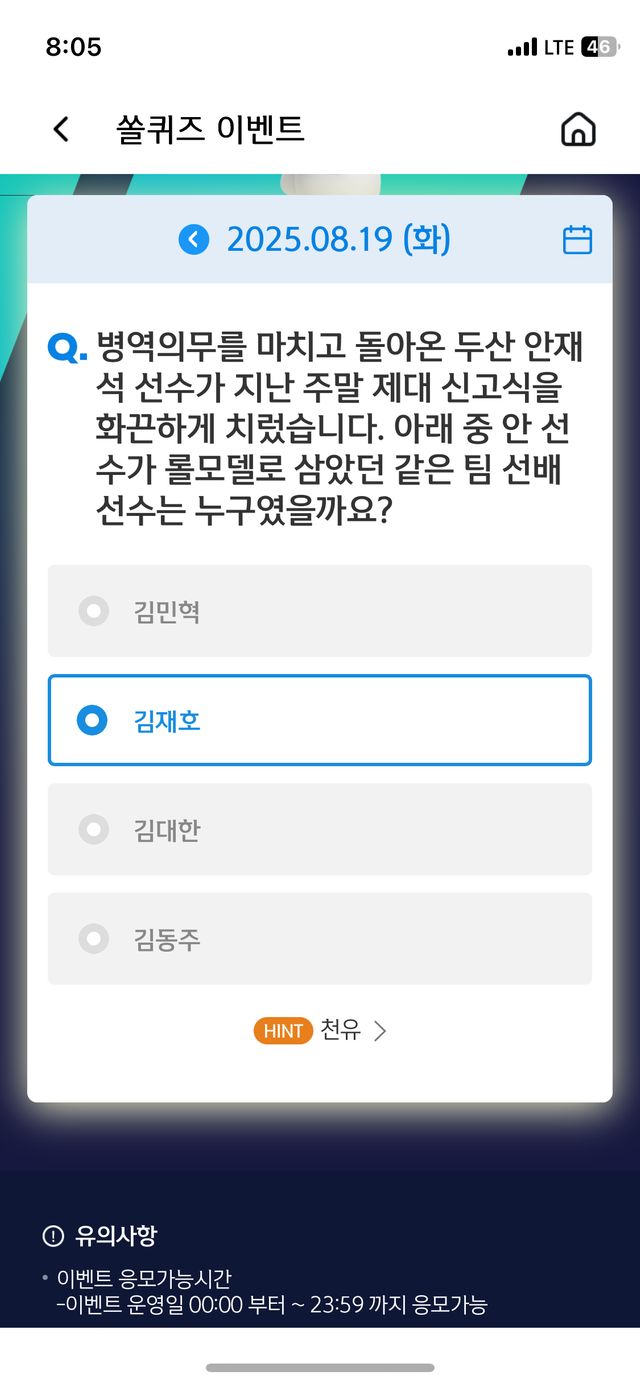Open the 천유 hint link
The width and height of the screenshot is (640, 1386).
click(x=322, y=1031)
